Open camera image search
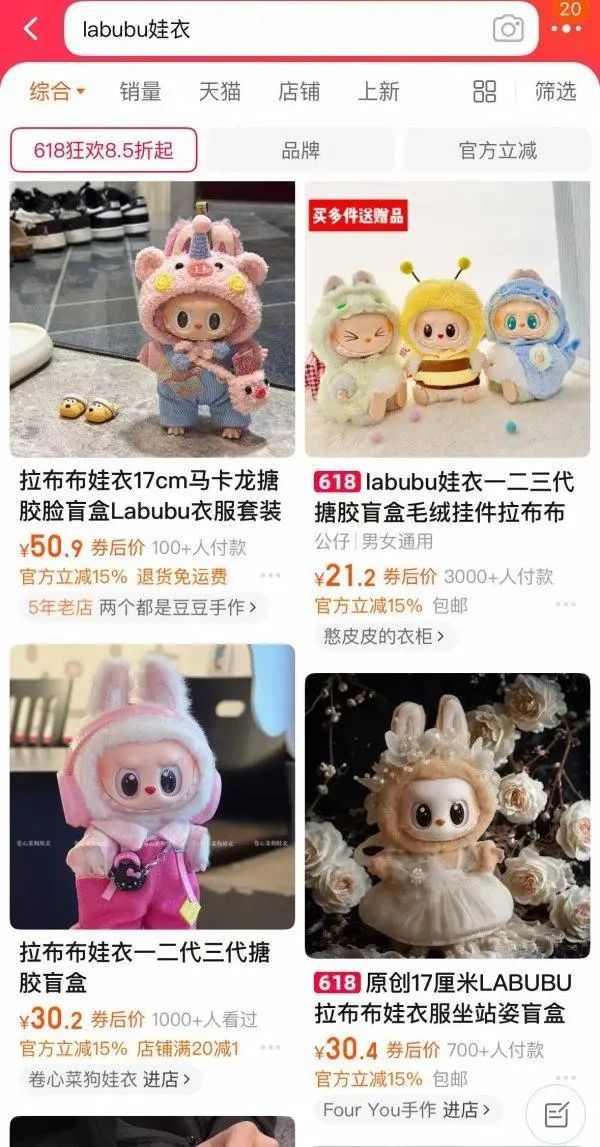Image resolution: width=600 pixels, height=1147 pixels. [x=508, y=29]
